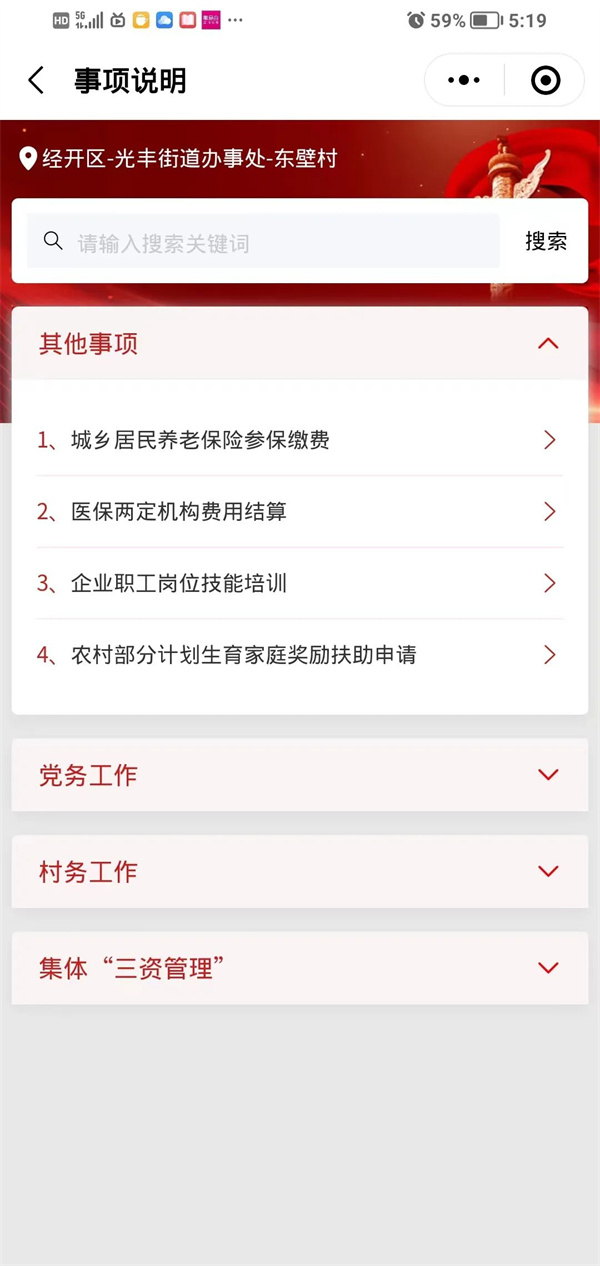Viewport: 600px width, 1266px height.
Task: View 农村部分计划生育家庭奖励扶助申请
Action: pyautogui.click(x=299, y=655)
